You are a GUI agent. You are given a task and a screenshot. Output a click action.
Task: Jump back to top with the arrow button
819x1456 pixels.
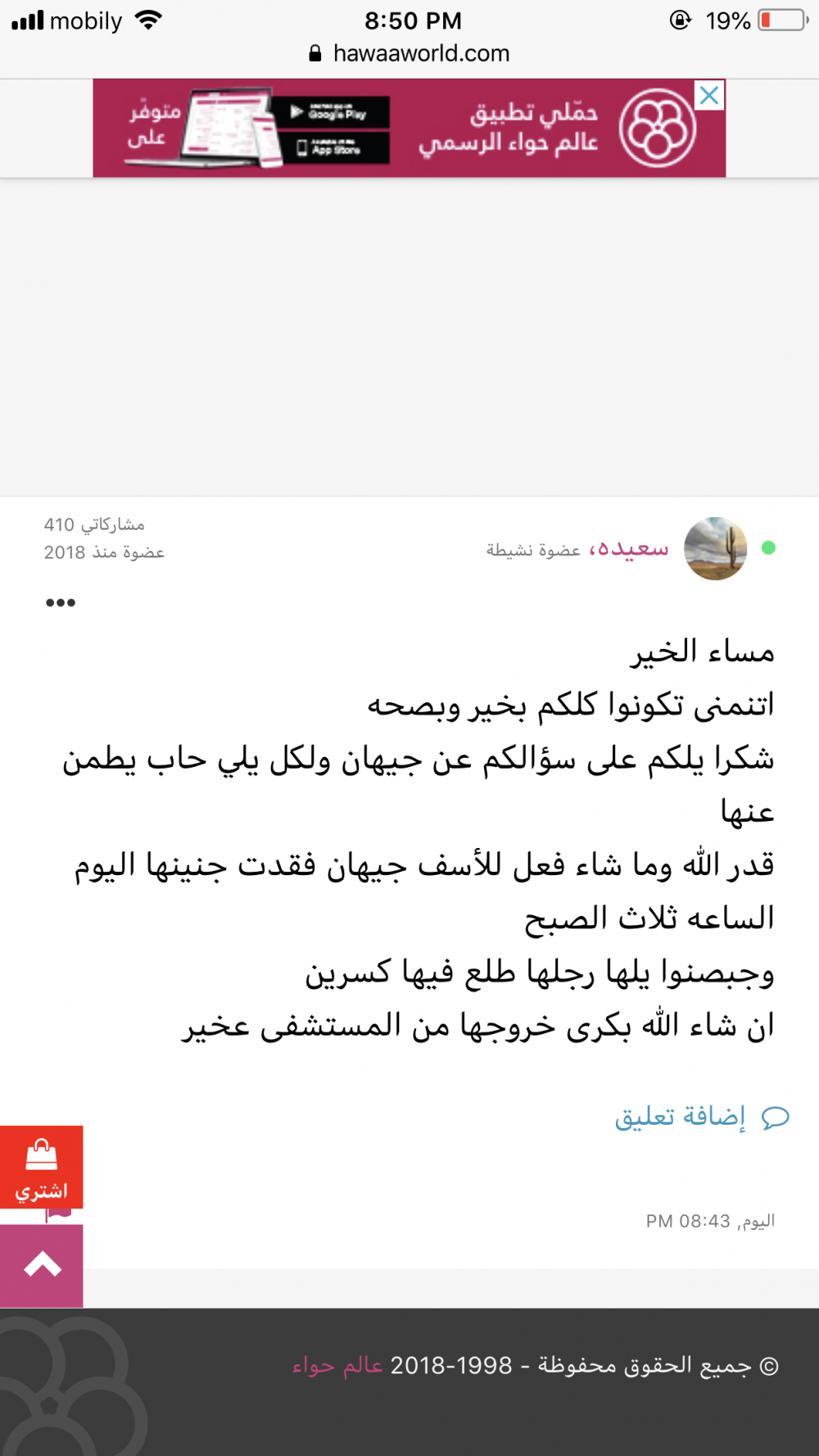tap(42, 1265)
